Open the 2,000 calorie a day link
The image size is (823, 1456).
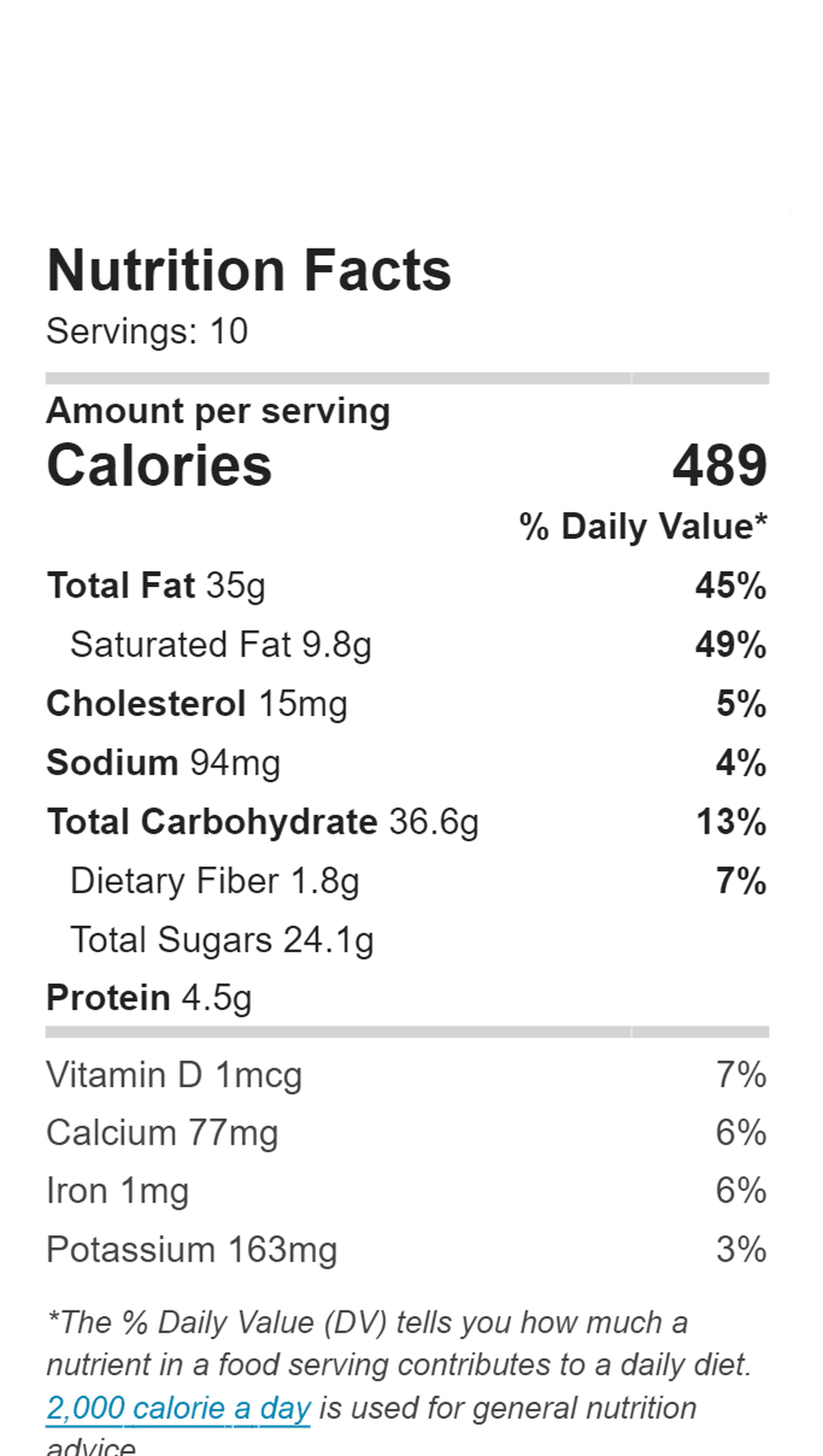click(179, 1408)
